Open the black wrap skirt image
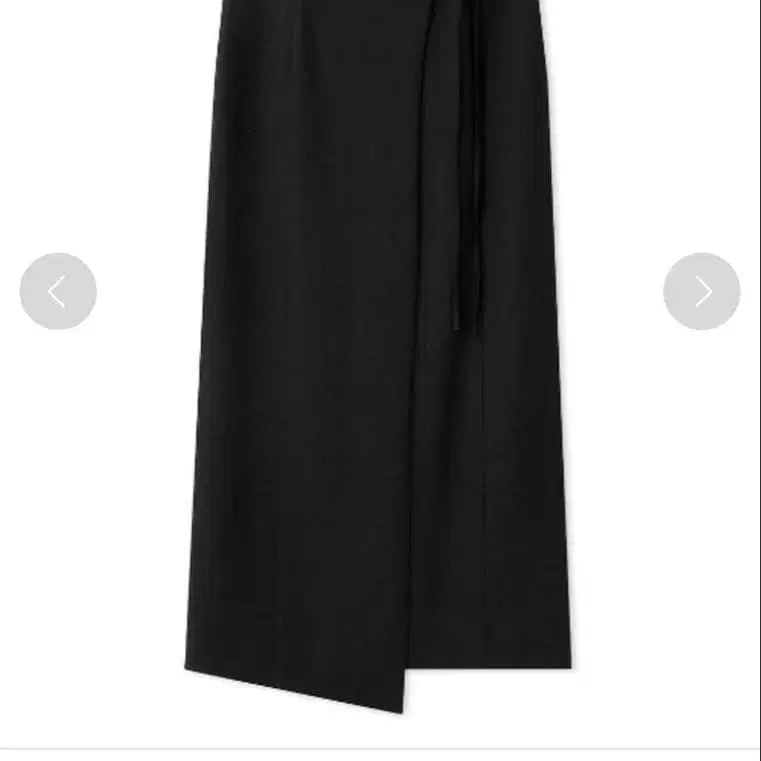The height and width of the screenshot is (761, 761). 379,357
